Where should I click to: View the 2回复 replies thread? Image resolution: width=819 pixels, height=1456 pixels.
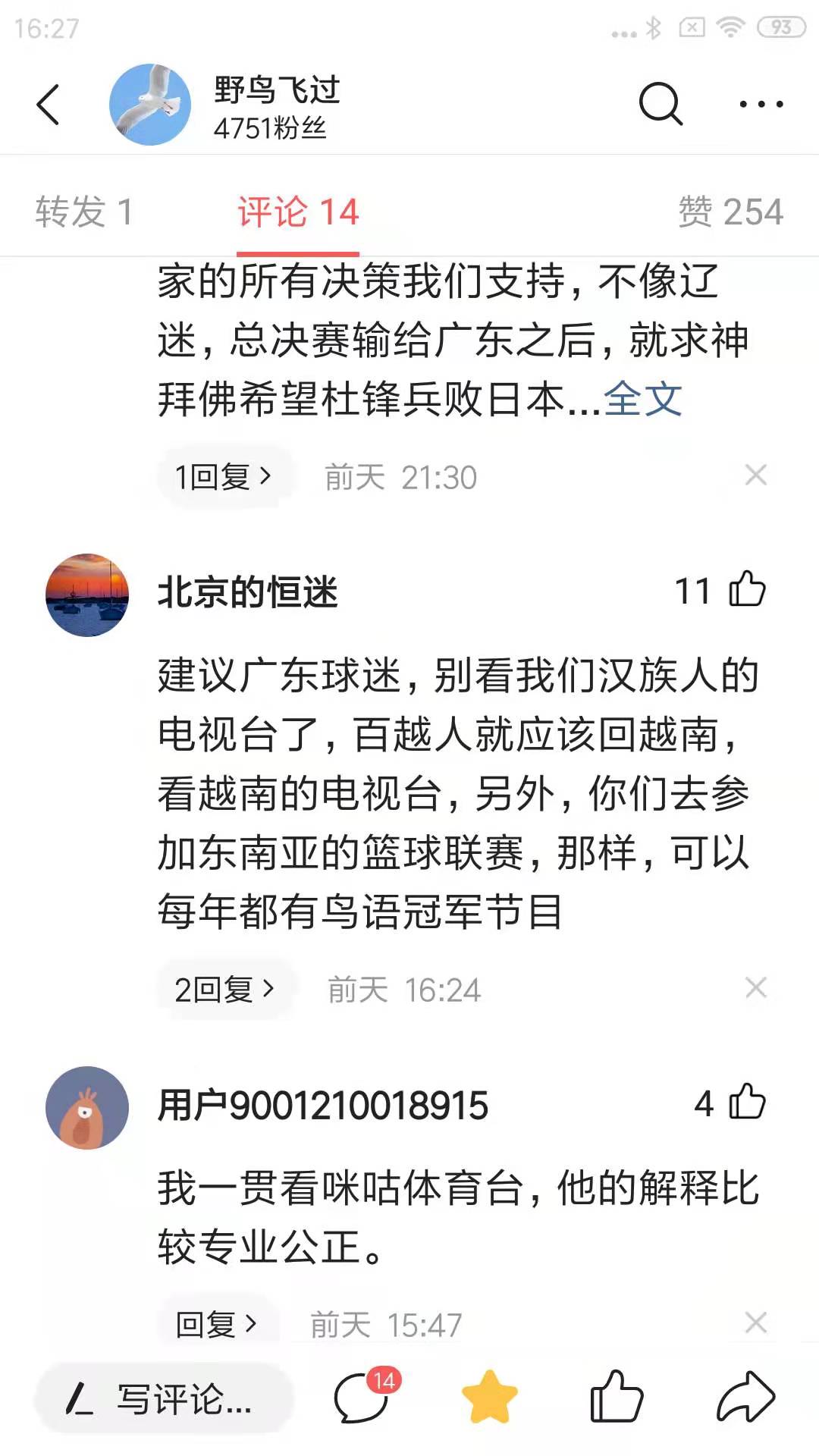pos(224,990)
